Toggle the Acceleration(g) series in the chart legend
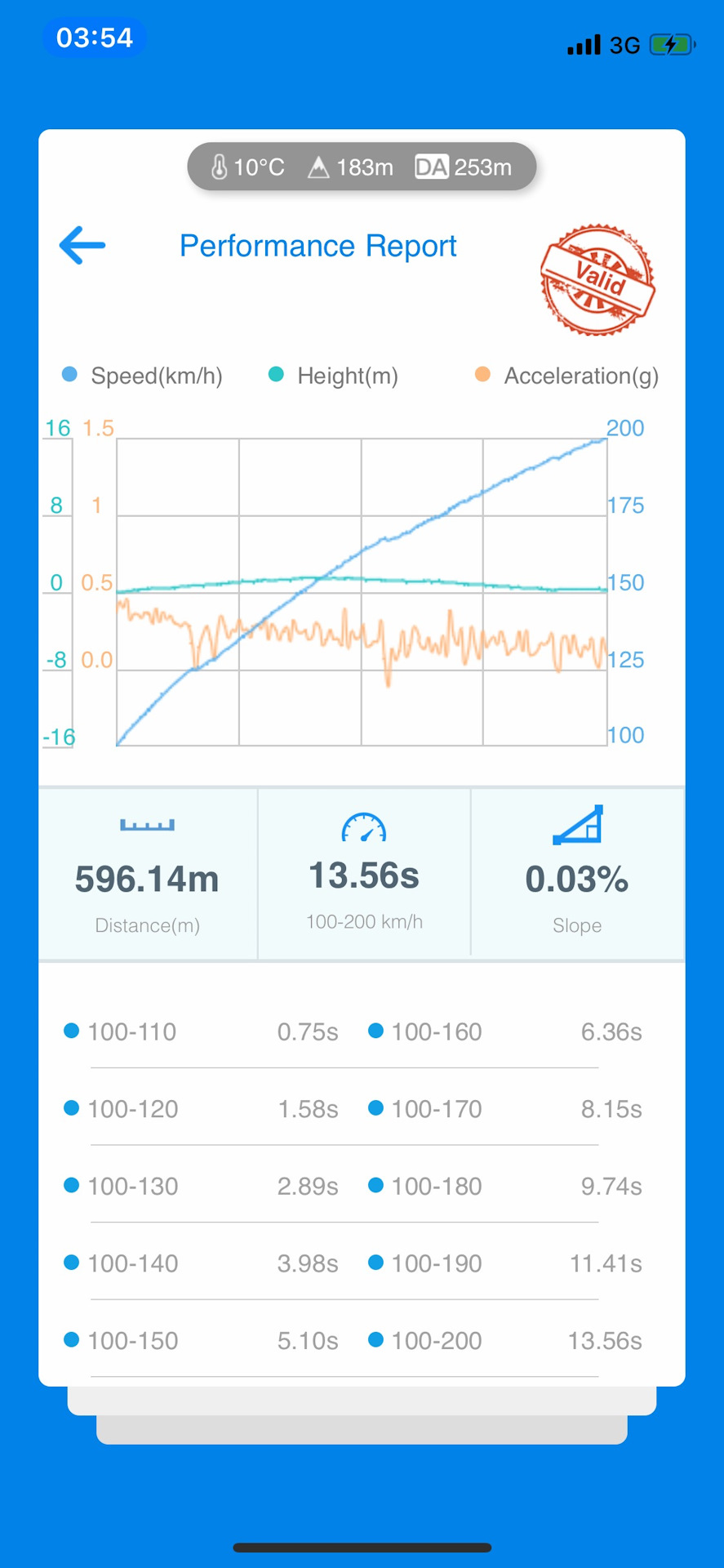 (x=566, y=376)
